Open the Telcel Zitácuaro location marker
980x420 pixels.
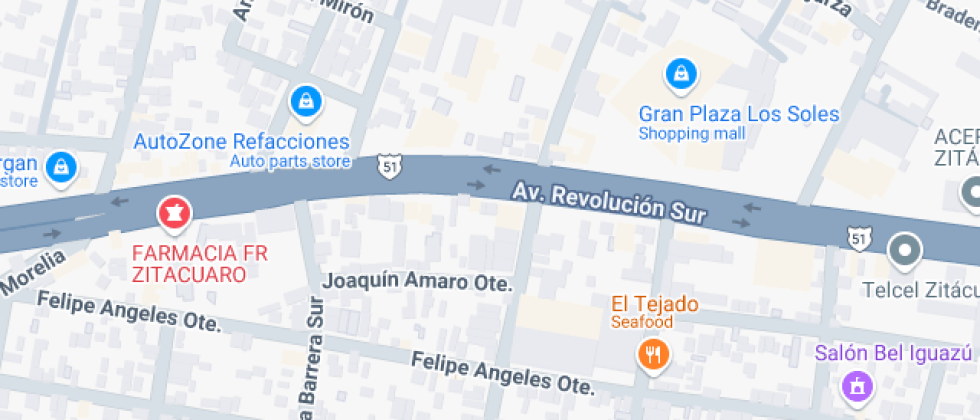click(x=906, y=250)
